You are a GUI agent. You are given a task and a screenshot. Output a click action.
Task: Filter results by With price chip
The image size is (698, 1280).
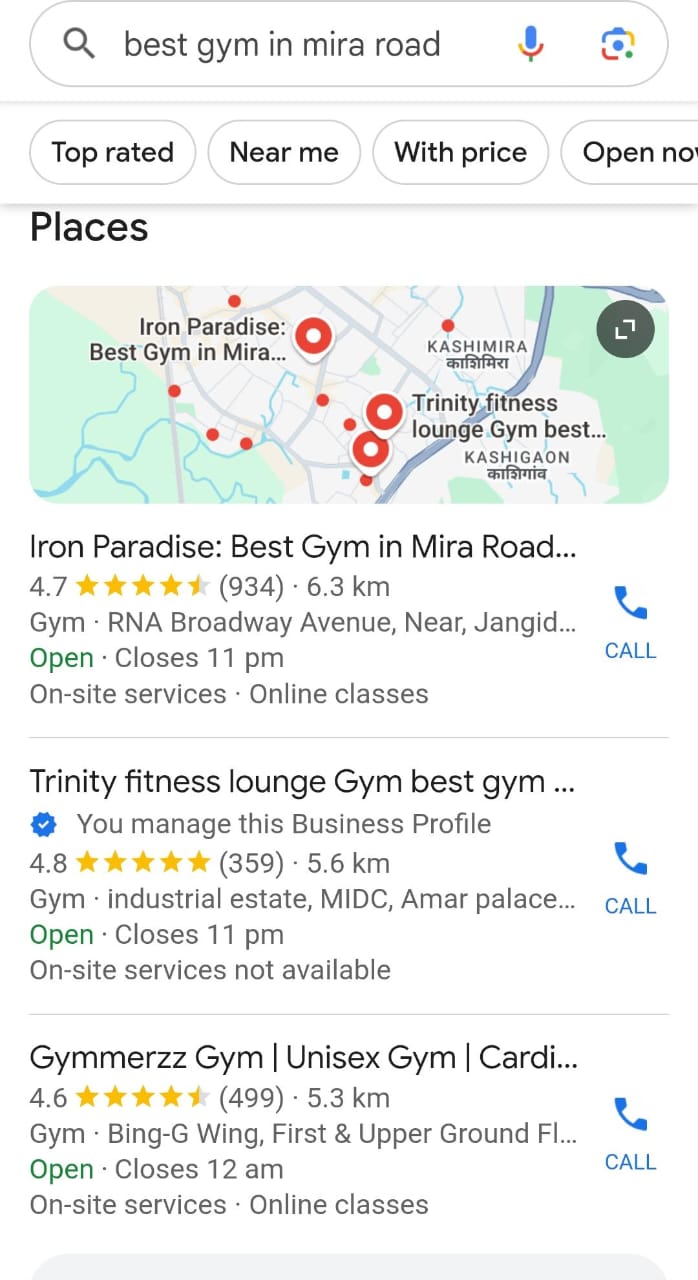tap(460, 152)
